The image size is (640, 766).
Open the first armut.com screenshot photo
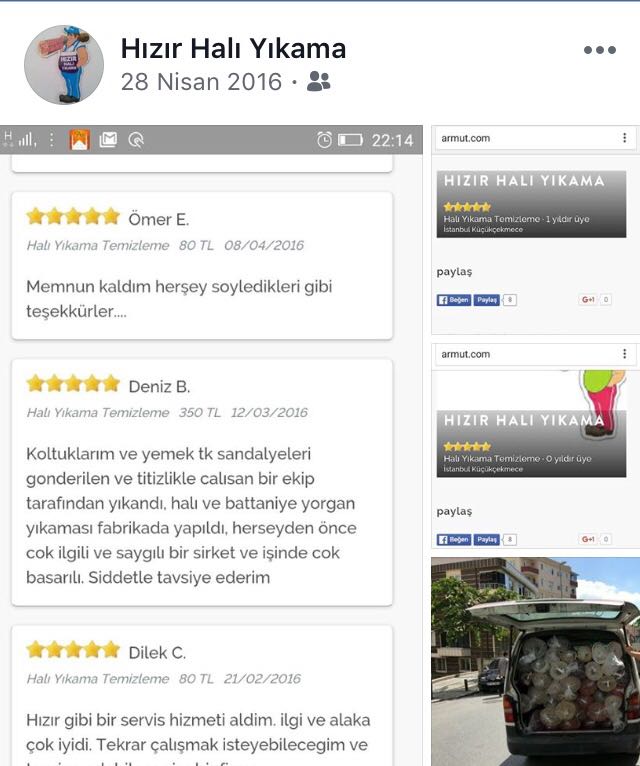535,230
